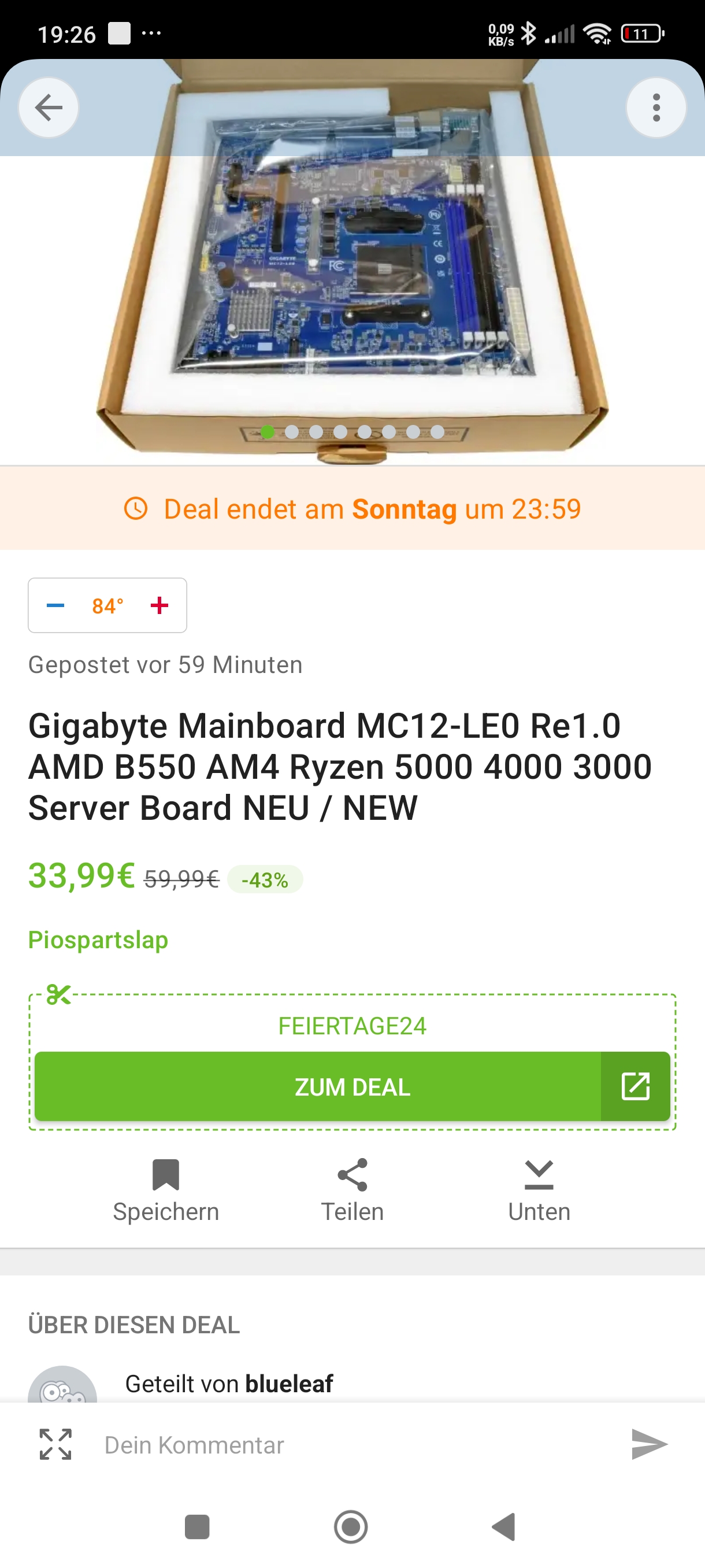
Task: Copy the FEIERTAGE24 coupon code
Action: tap(352, 1026)
